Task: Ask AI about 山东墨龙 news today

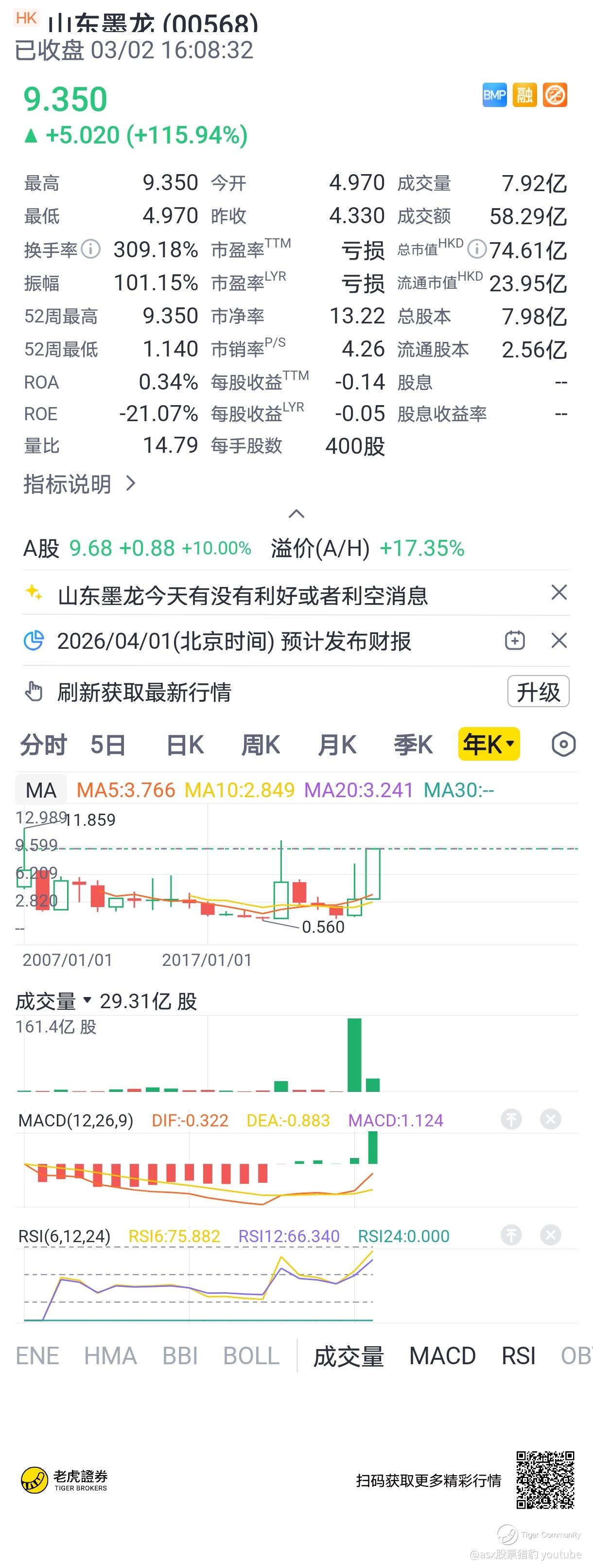Action: [242, 595]
